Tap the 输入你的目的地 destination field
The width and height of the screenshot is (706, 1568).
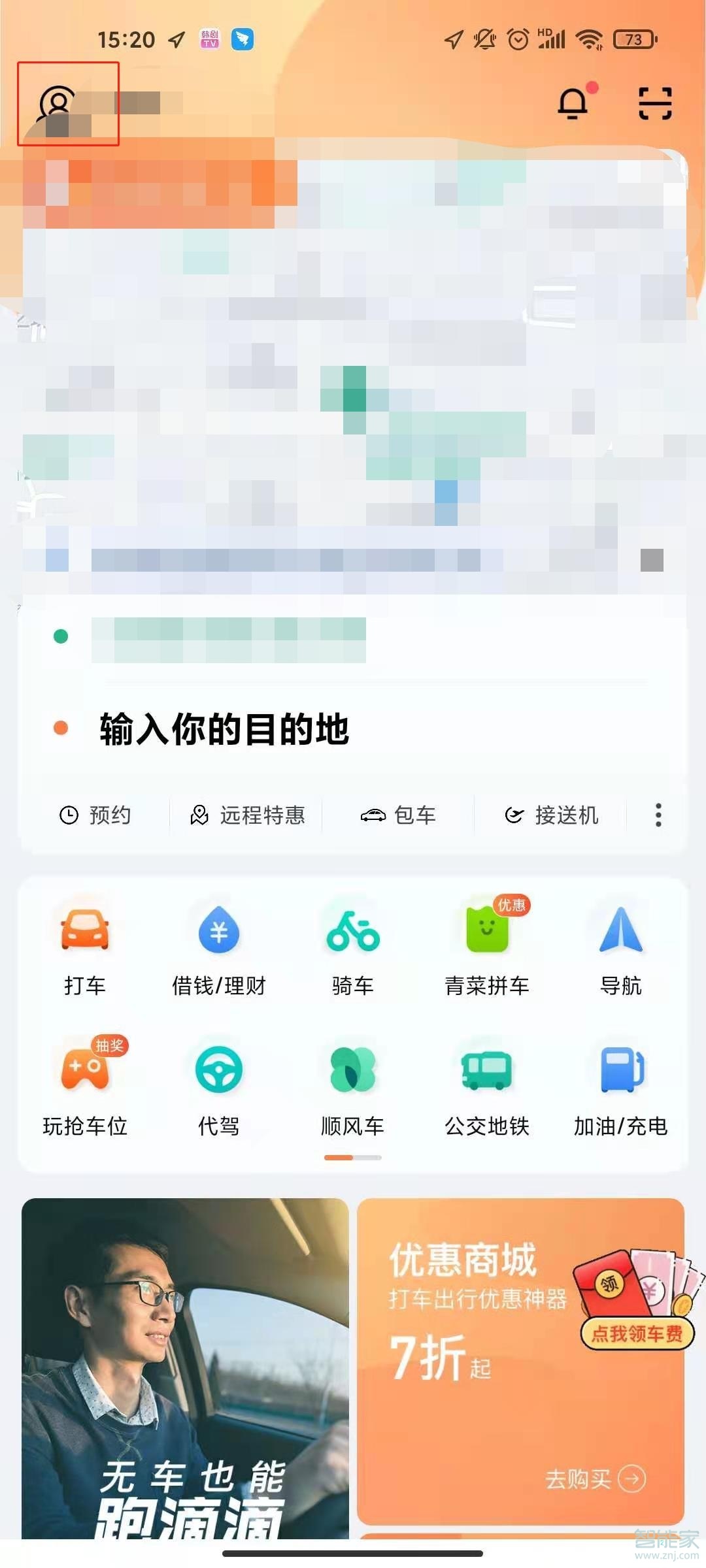coord(224,732)
